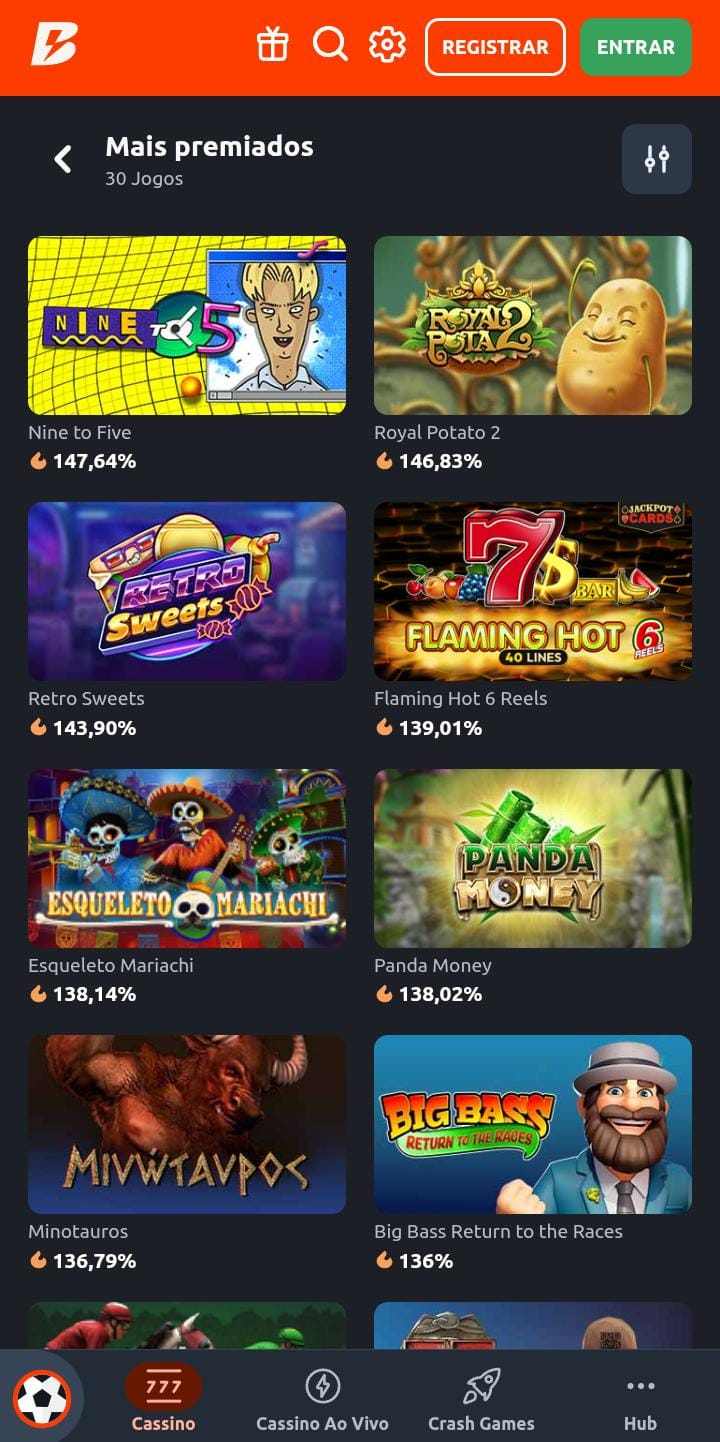Image resolution: width=720 pixels, height=1442 pixels.
Task: Play Esqueleto Mariachi
Action: tap(187, 858)
